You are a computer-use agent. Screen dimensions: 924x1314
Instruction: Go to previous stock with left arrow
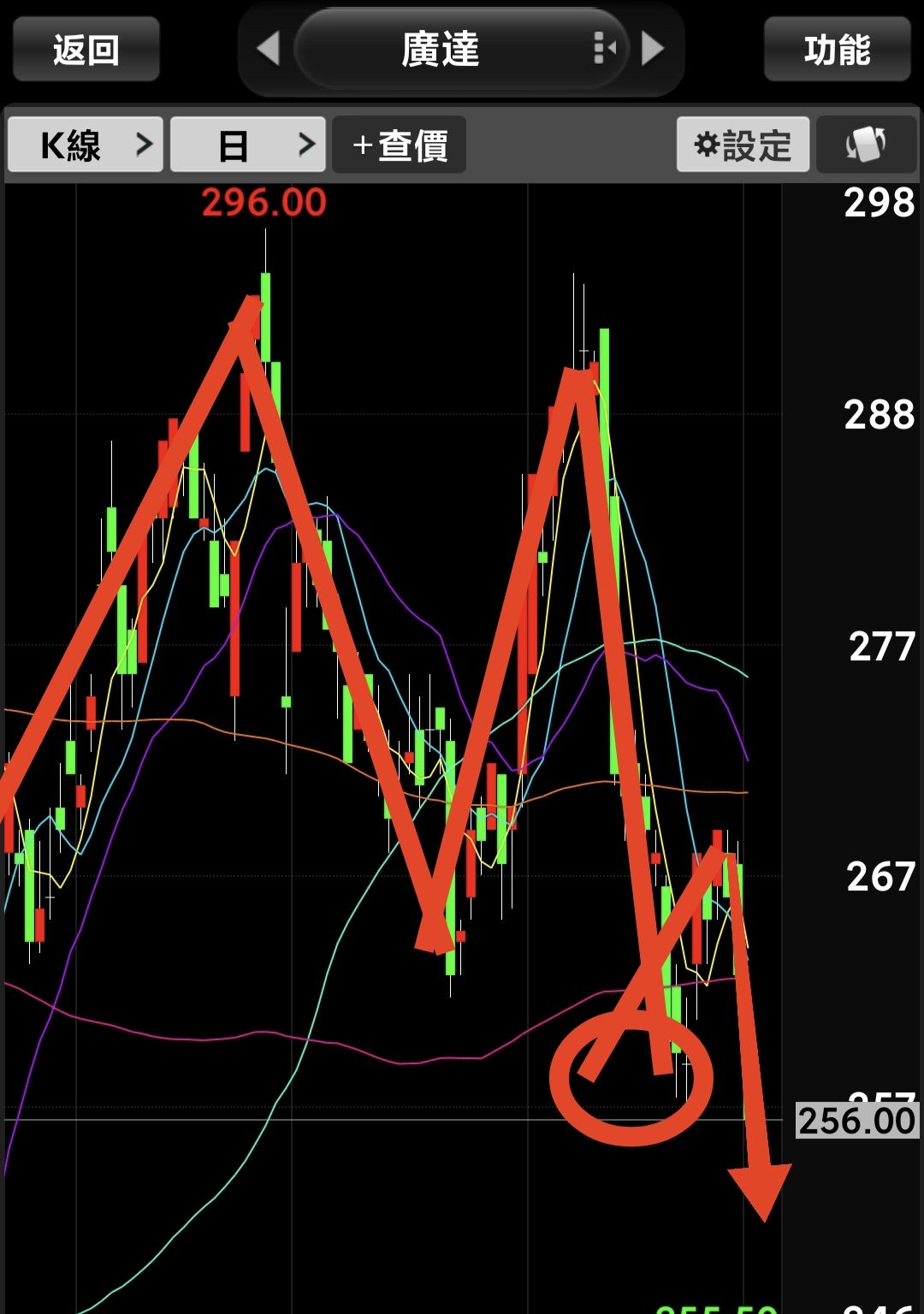[269, 49]
